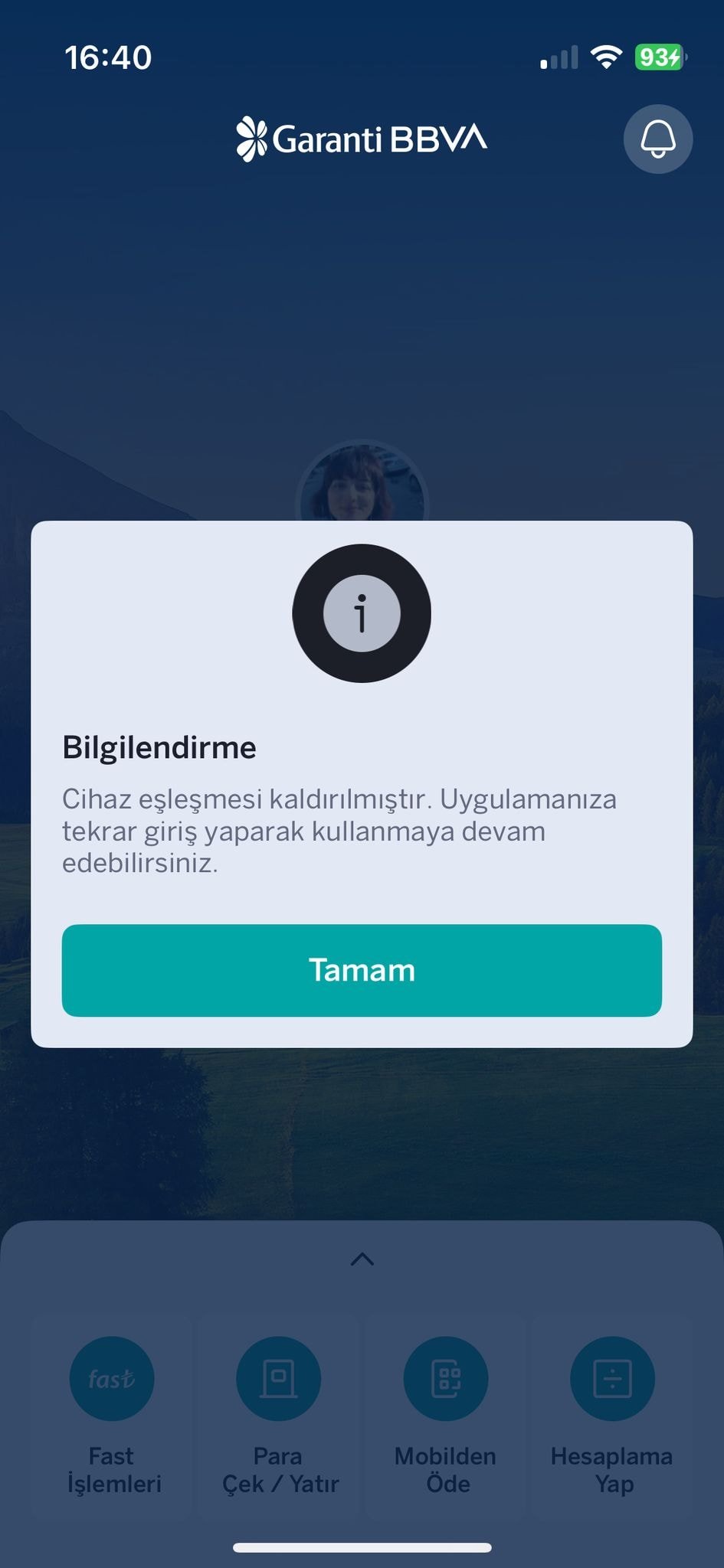Confirm the dialog with Tamam
The width and height of the screenshot is (724, 1568).
click(x=362, y=970)
